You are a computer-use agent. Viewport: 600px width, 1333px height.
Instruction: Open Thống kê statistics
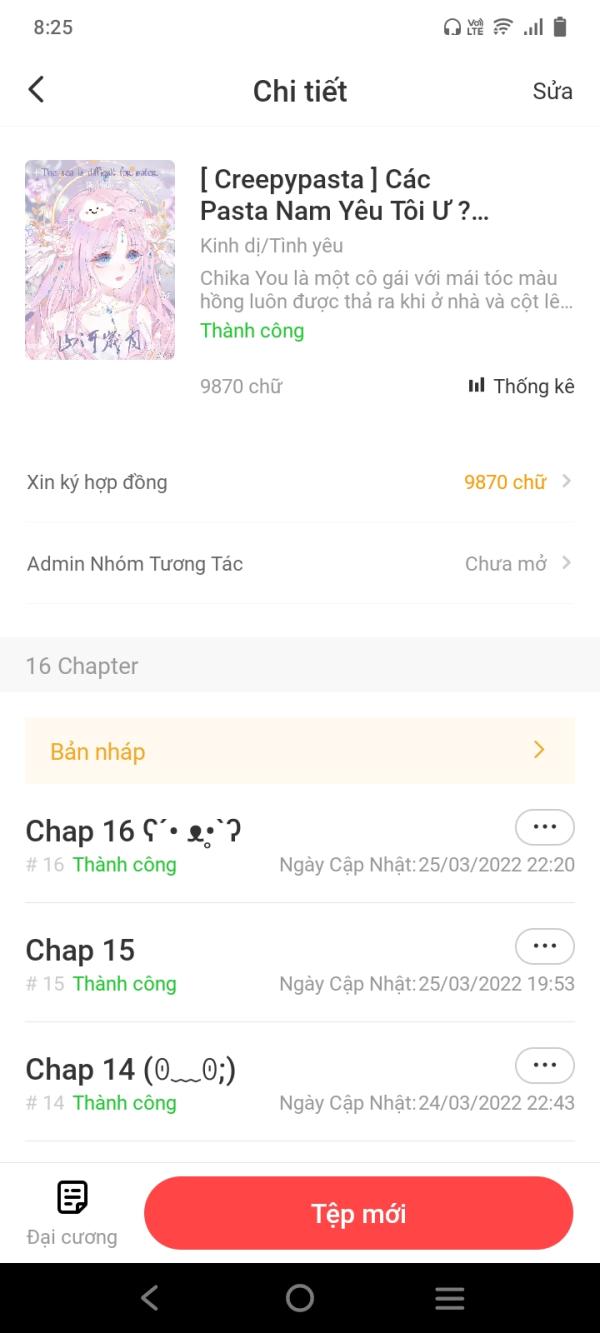(521, 386)
